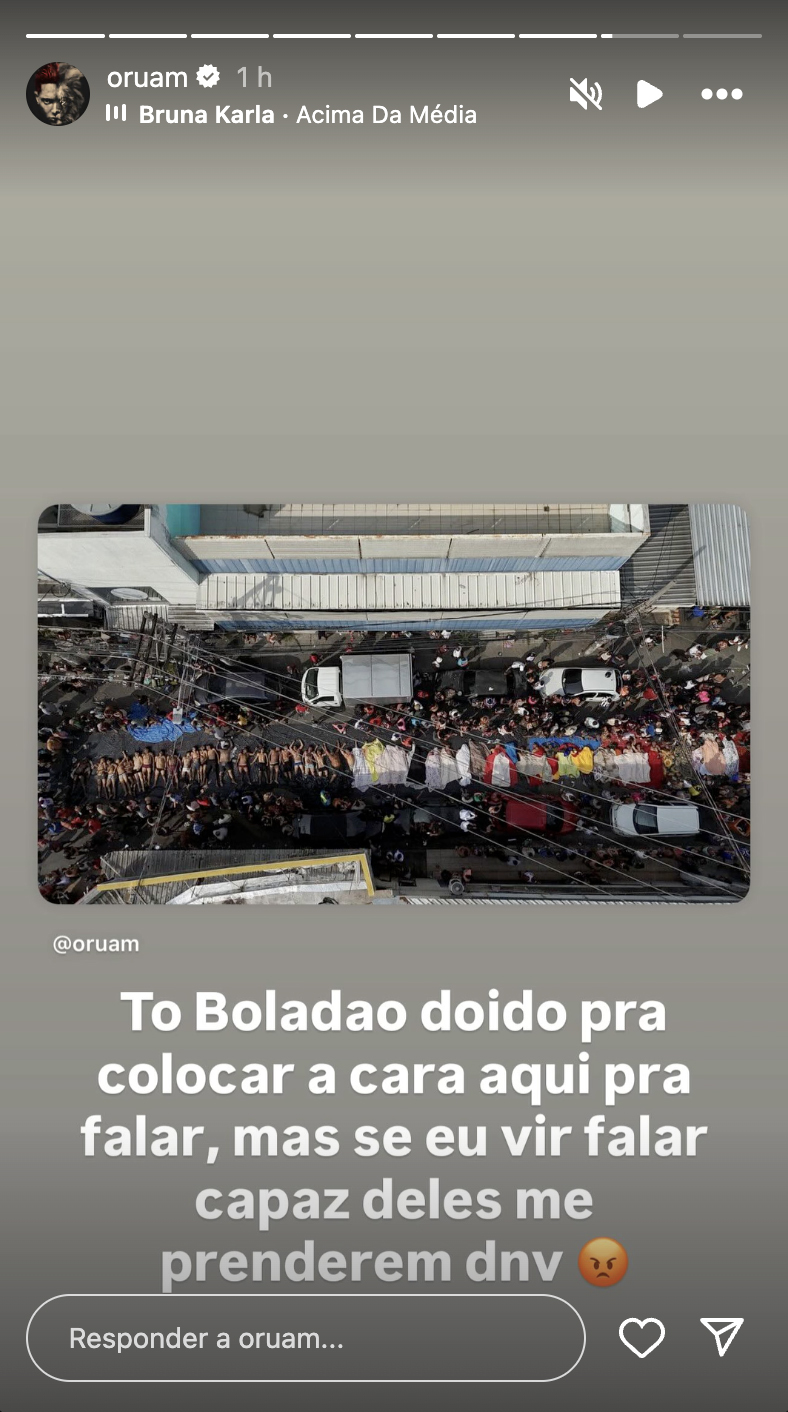Click the verified badge next to oruam
This screenshot has height=1412, width=788.
(207, 76)
